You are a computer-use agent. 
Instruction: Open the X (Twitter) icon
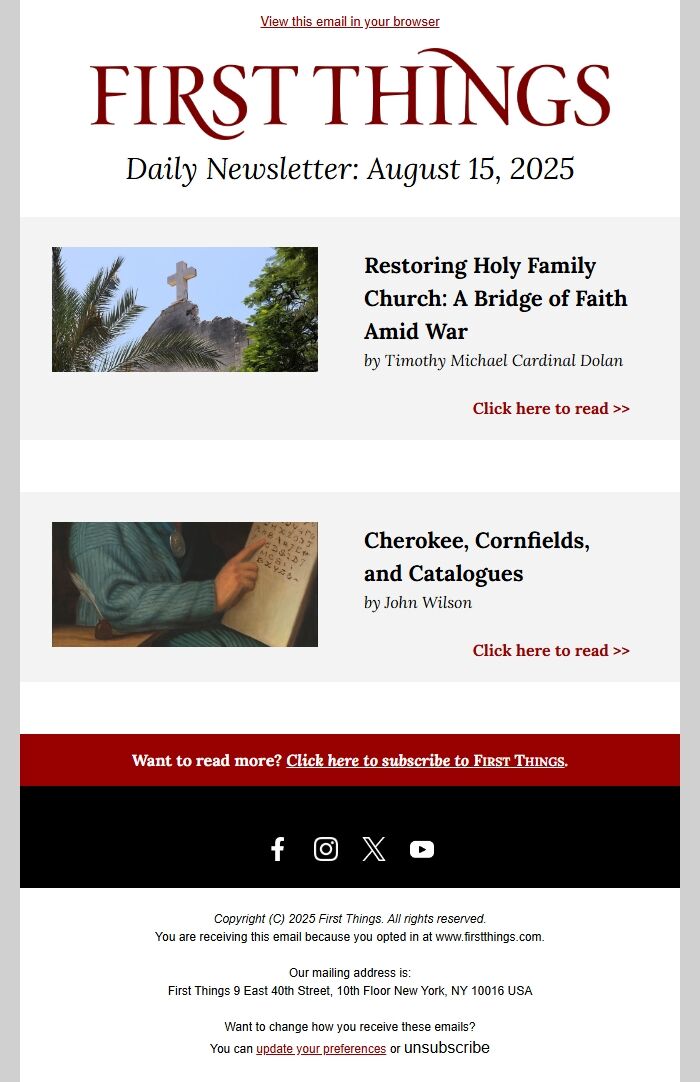point(374,849)
